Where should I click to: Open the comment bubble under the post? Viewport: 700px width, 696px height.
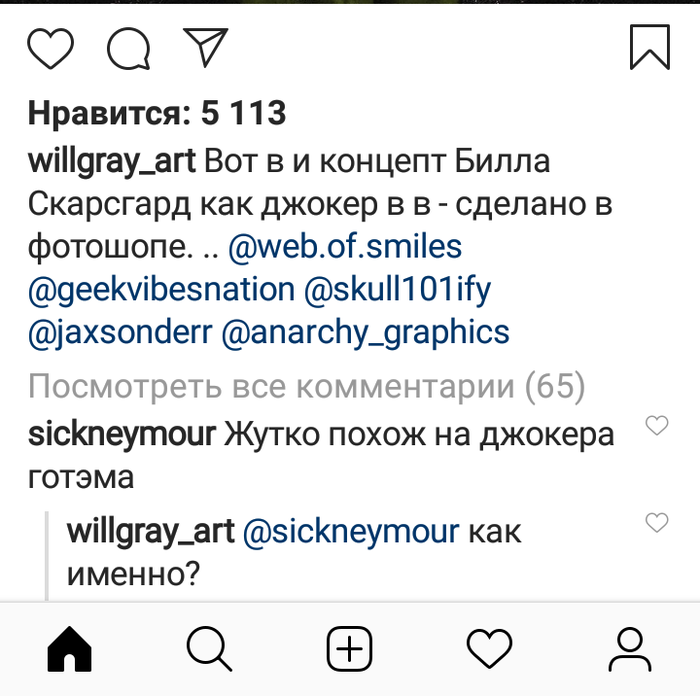click(x=129, y=48)
